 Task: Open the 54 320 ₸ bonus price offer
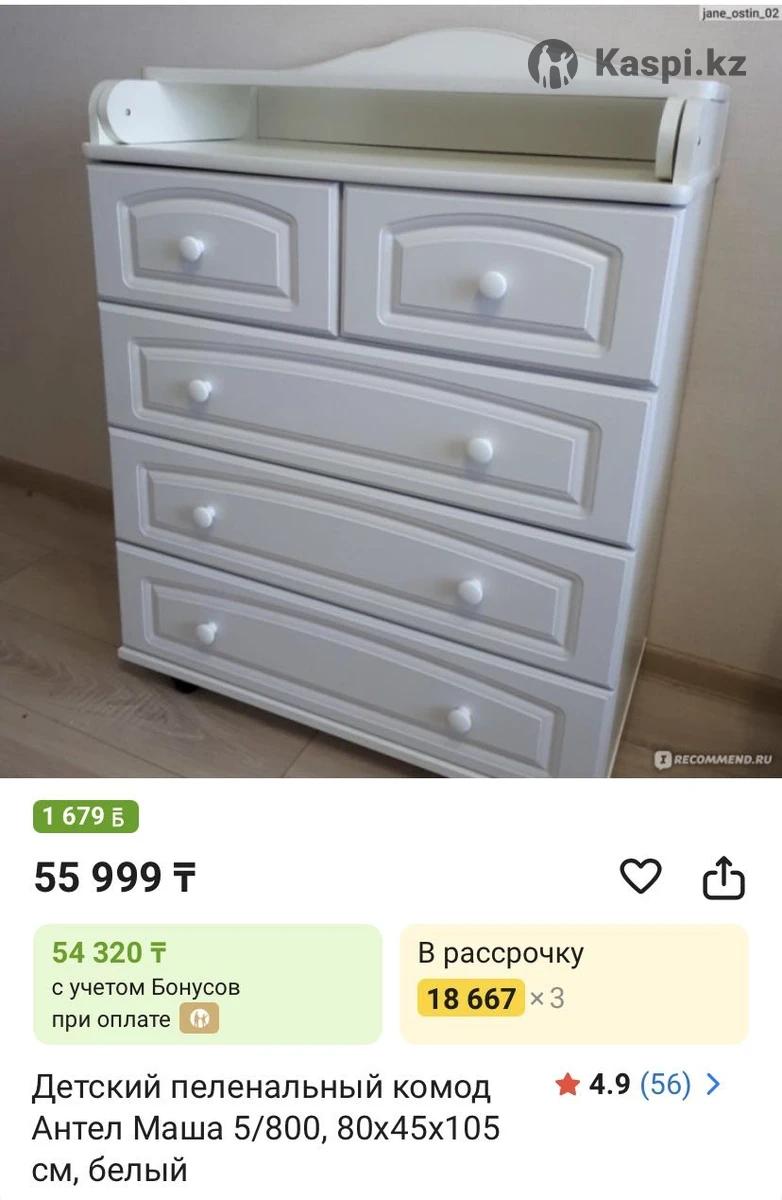[x=208, y=984]
